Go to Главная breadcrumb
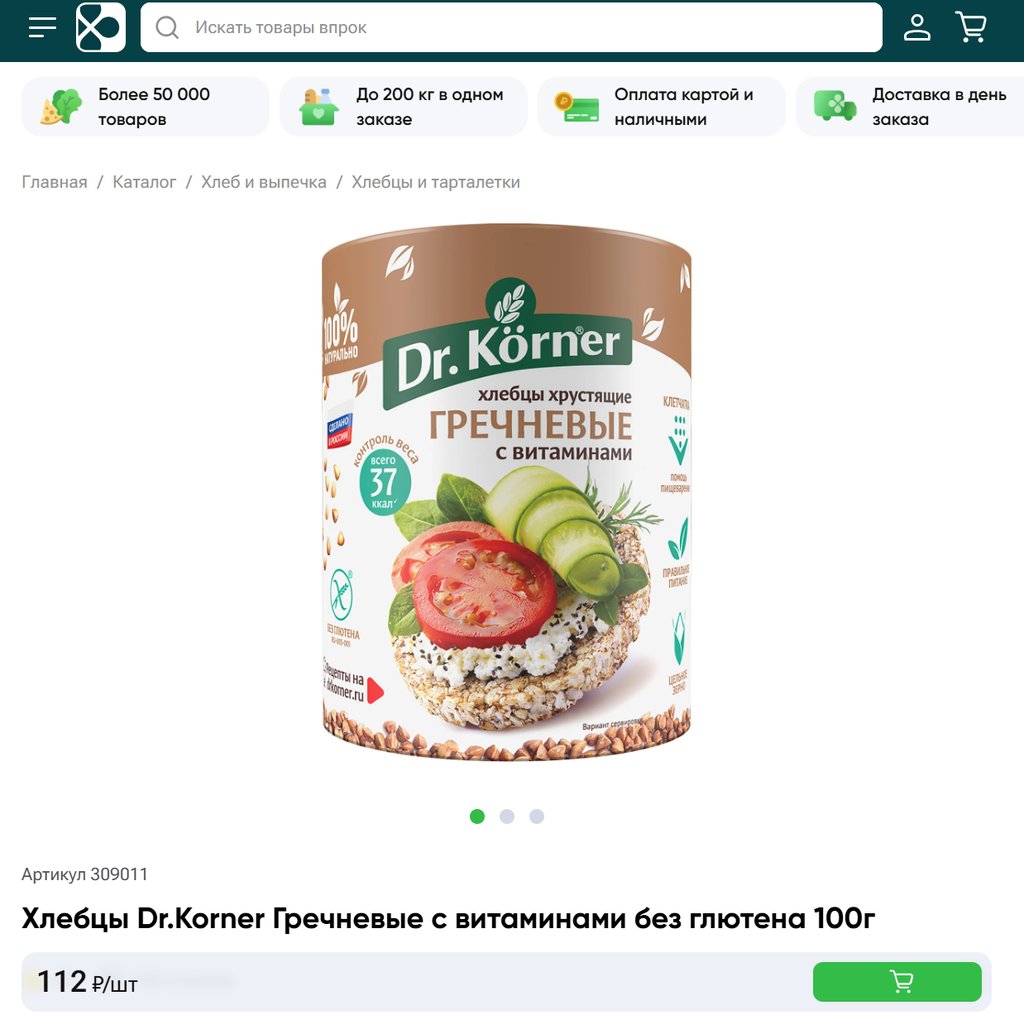 click(x=54, y=182)
